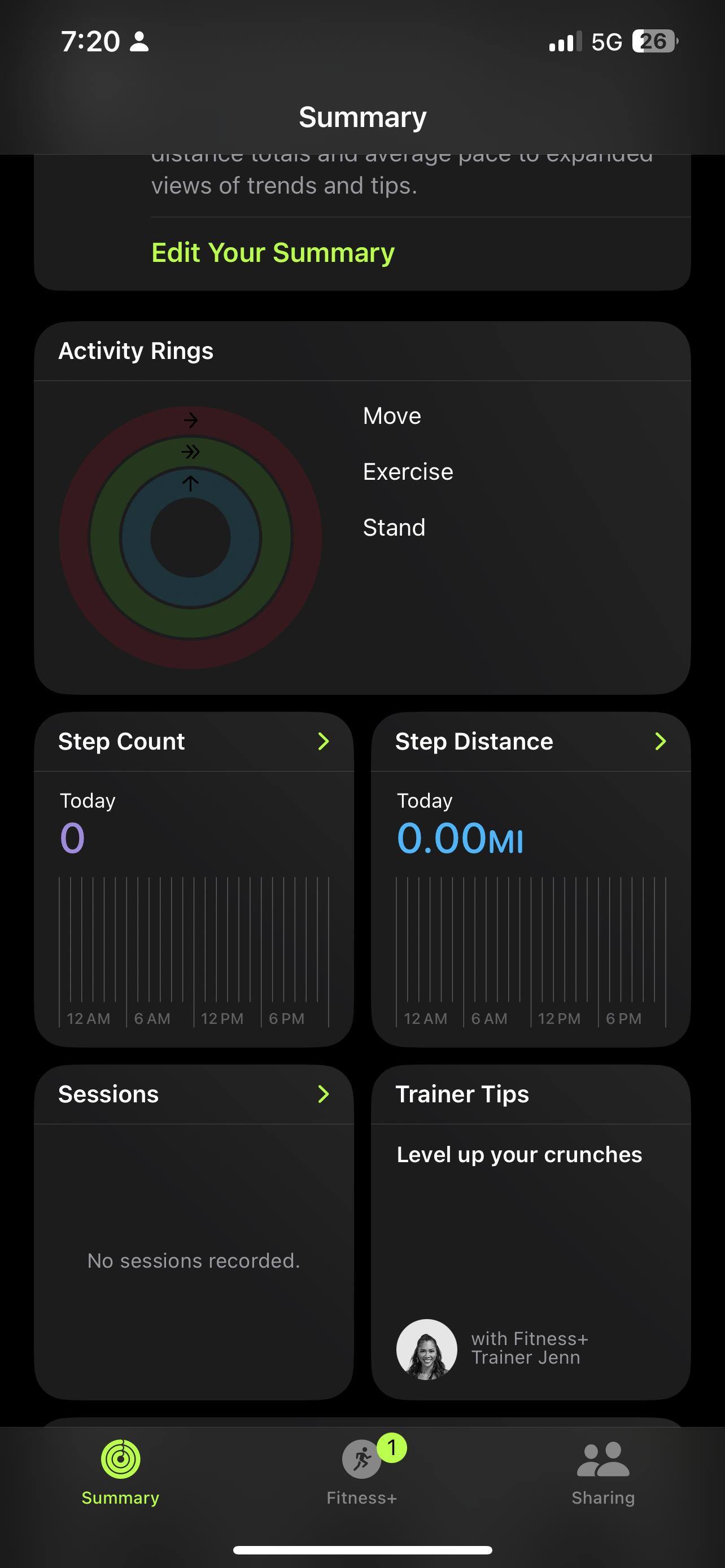Open the Sessions card
Screen dimensions: 725x1568
click(194, 1232)
